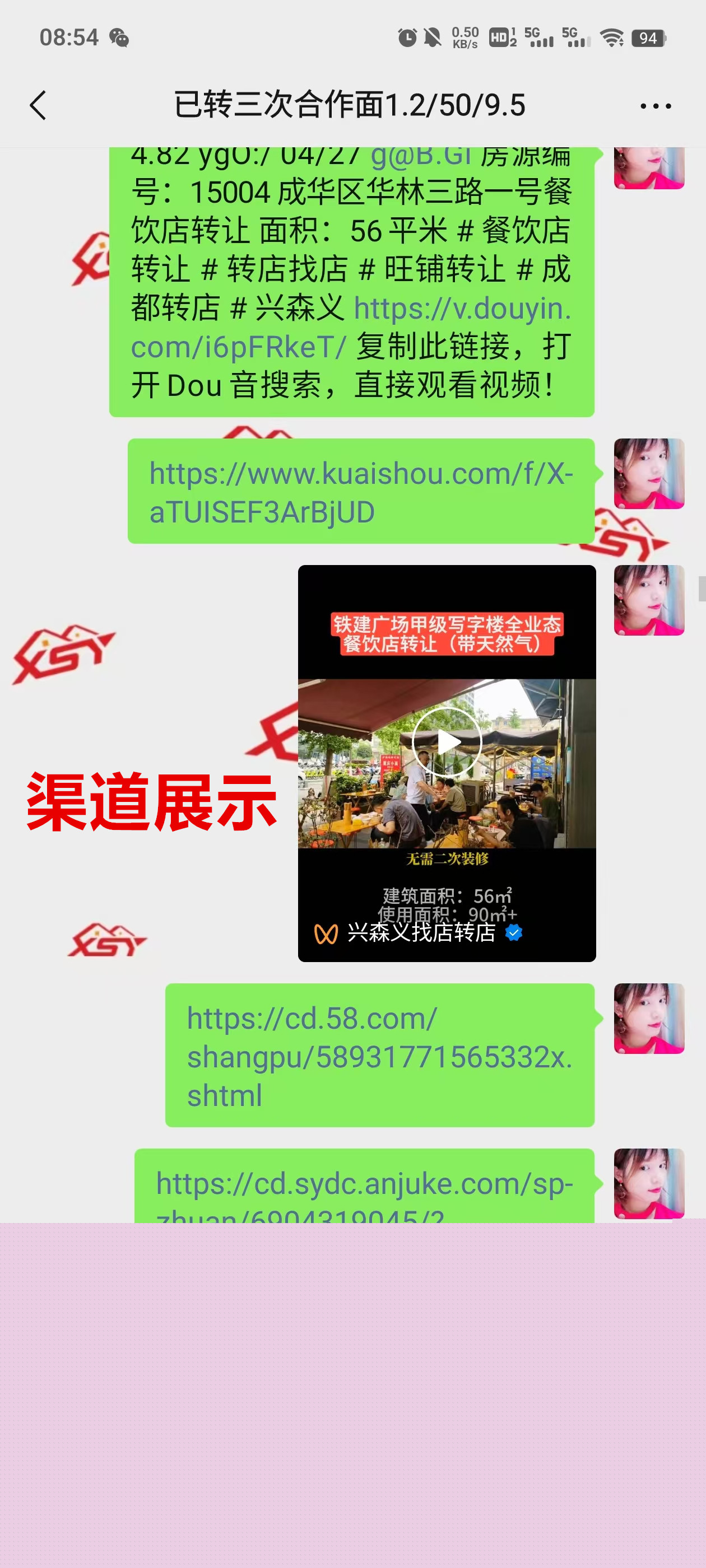
Task: Open the v.douyin.com video link
Action: pyautogui.click(x=462, y=310)
